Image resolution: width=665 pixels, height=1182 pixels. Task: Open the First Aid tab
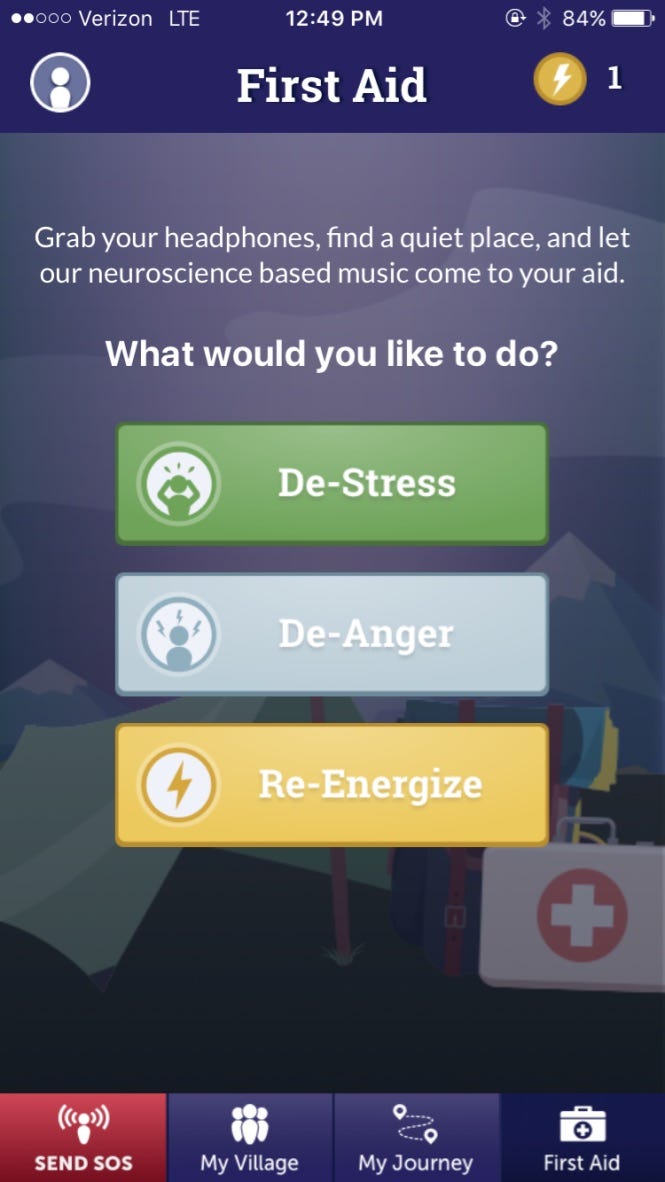582,1138
